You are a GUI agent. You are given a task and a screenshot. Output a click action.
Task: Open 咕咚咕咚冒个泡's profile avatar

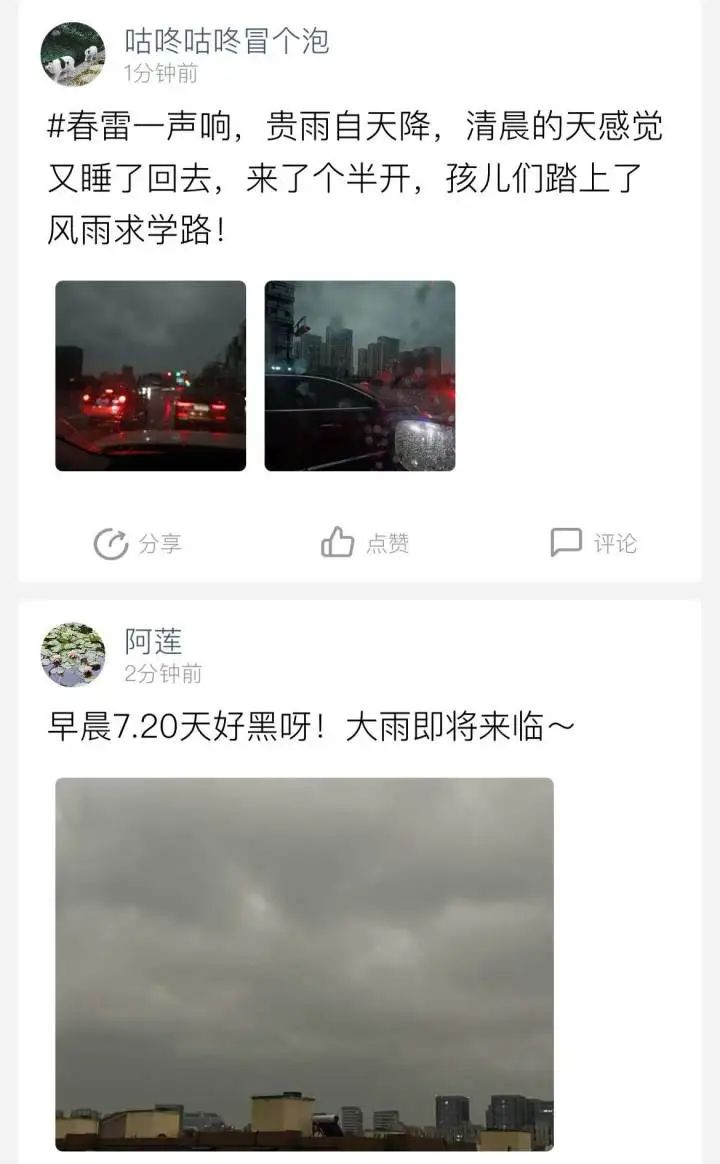click(72, 55)
